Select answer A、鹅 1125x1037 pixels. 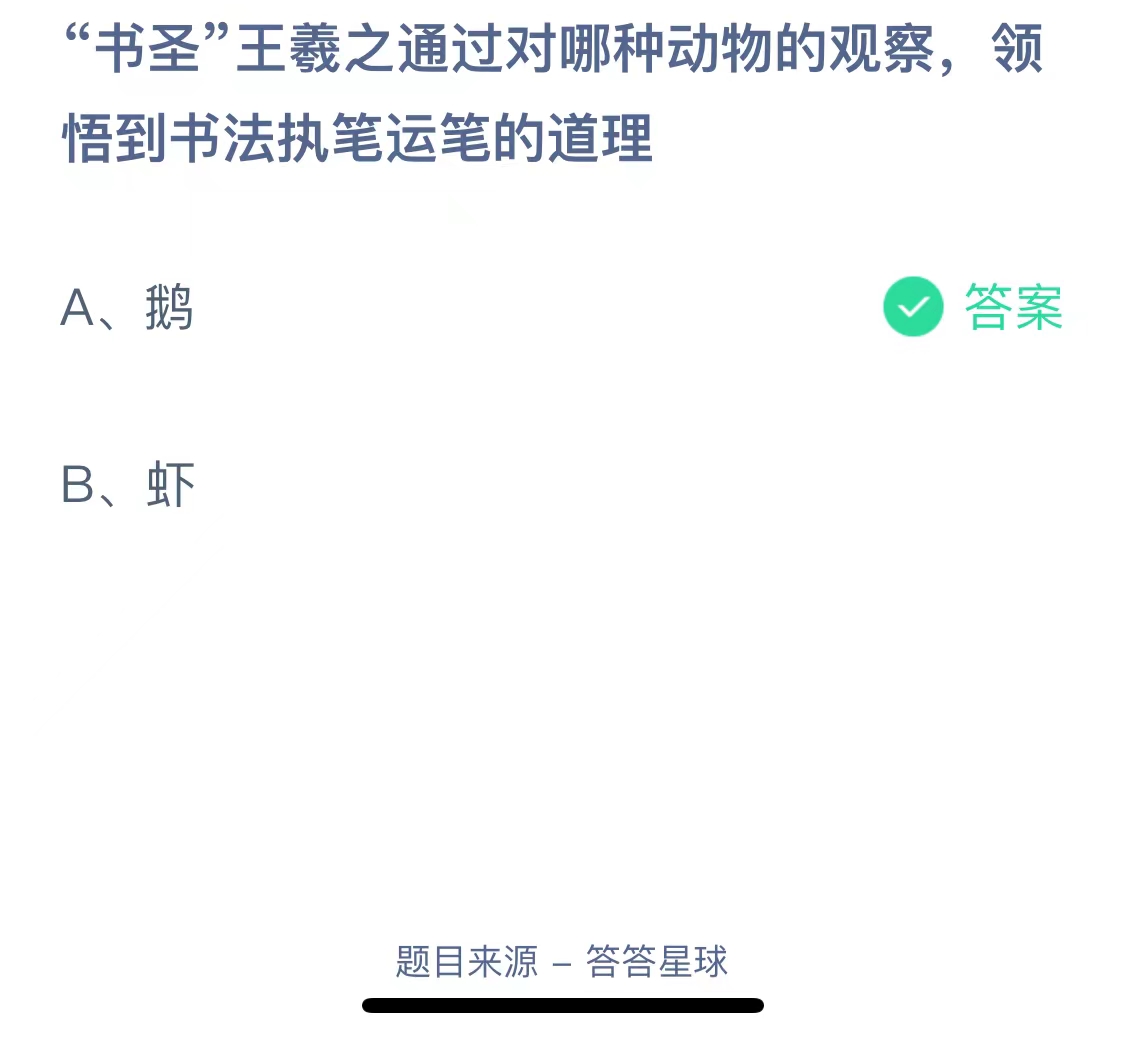click(128, 308)
